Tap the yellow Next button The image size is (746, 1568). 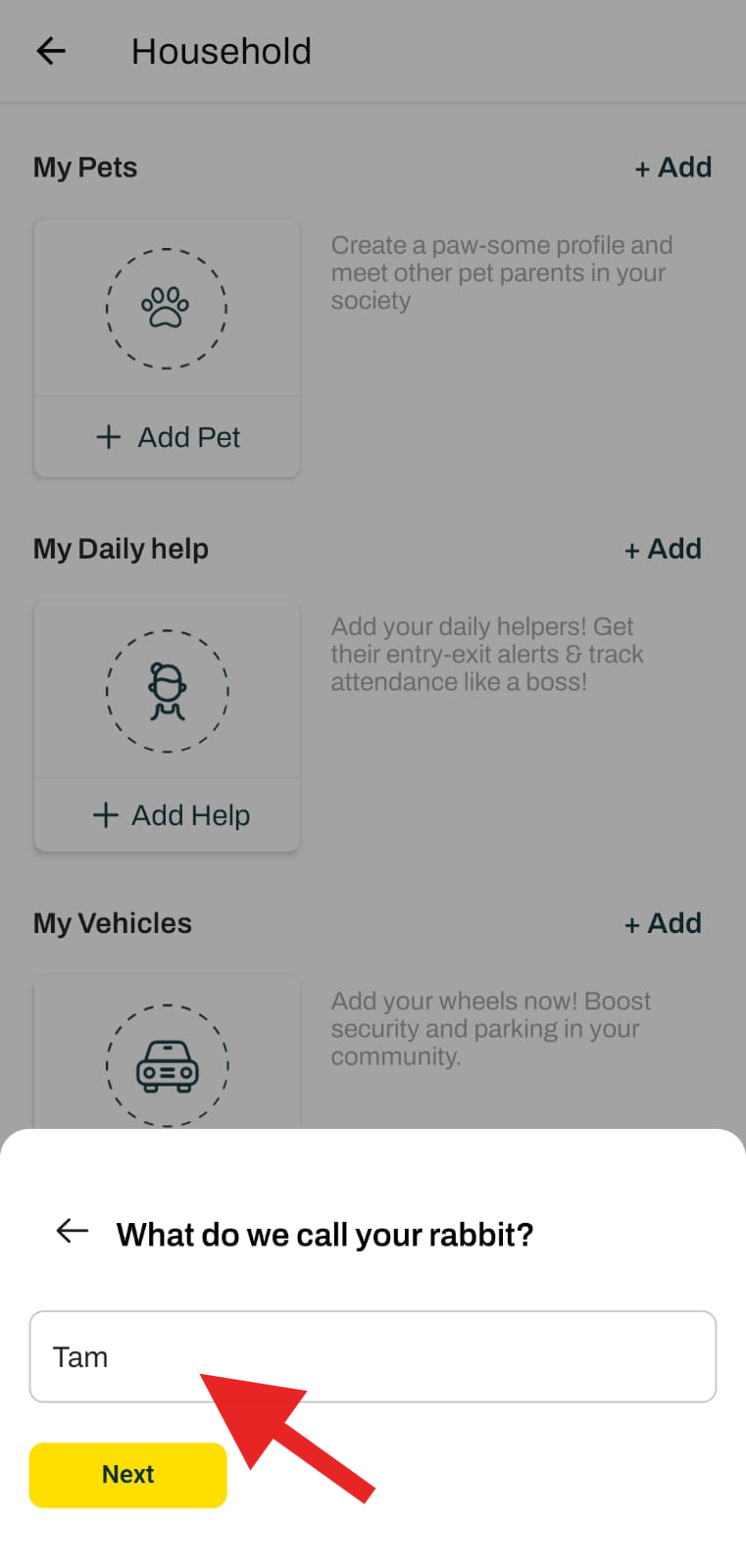click(127, 1474)
